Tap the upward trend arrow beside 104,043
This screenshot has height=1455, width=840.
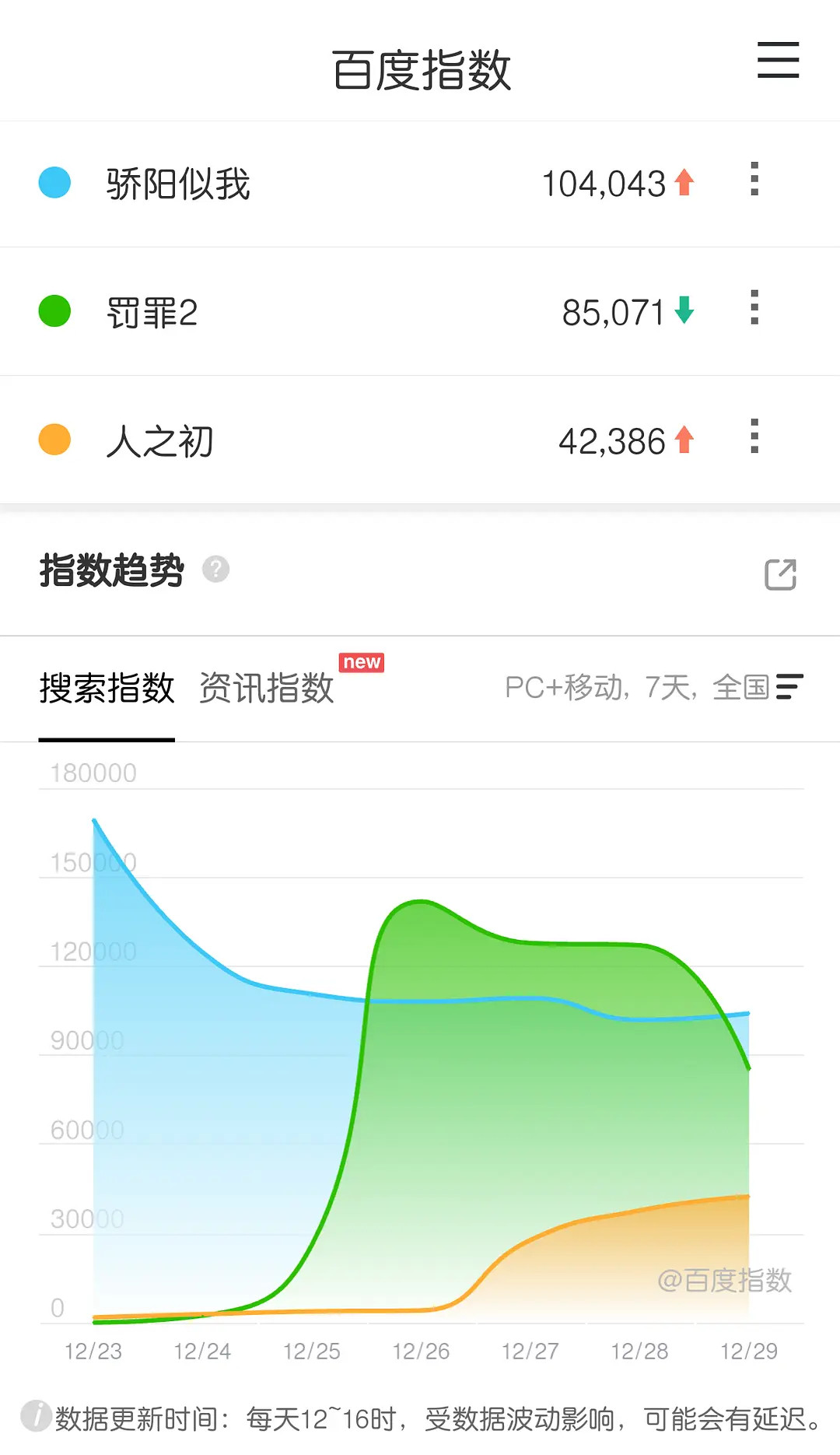683,181
